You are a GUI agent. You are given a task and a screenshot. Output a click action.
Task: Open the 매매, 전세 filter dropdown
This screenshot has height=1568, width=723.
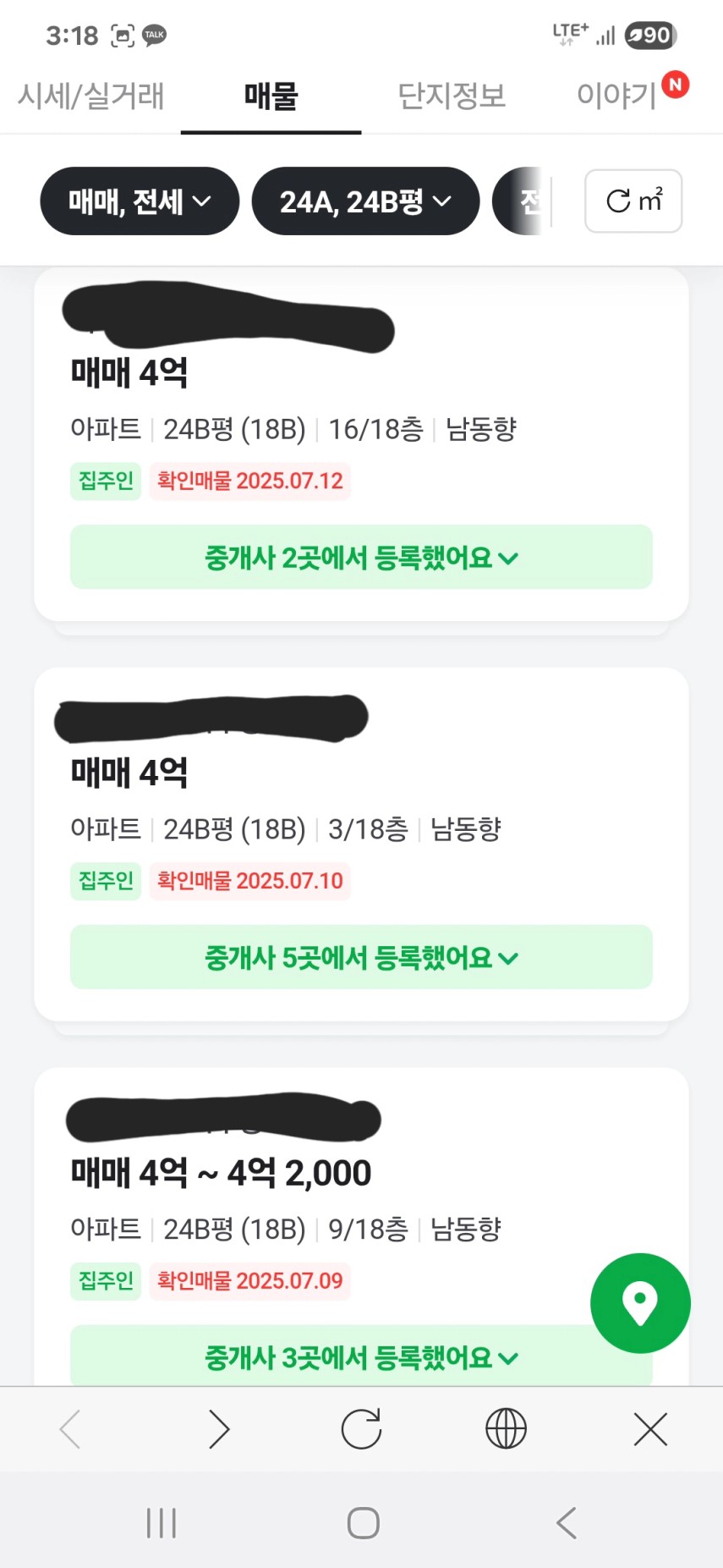[x=140, y=201]
